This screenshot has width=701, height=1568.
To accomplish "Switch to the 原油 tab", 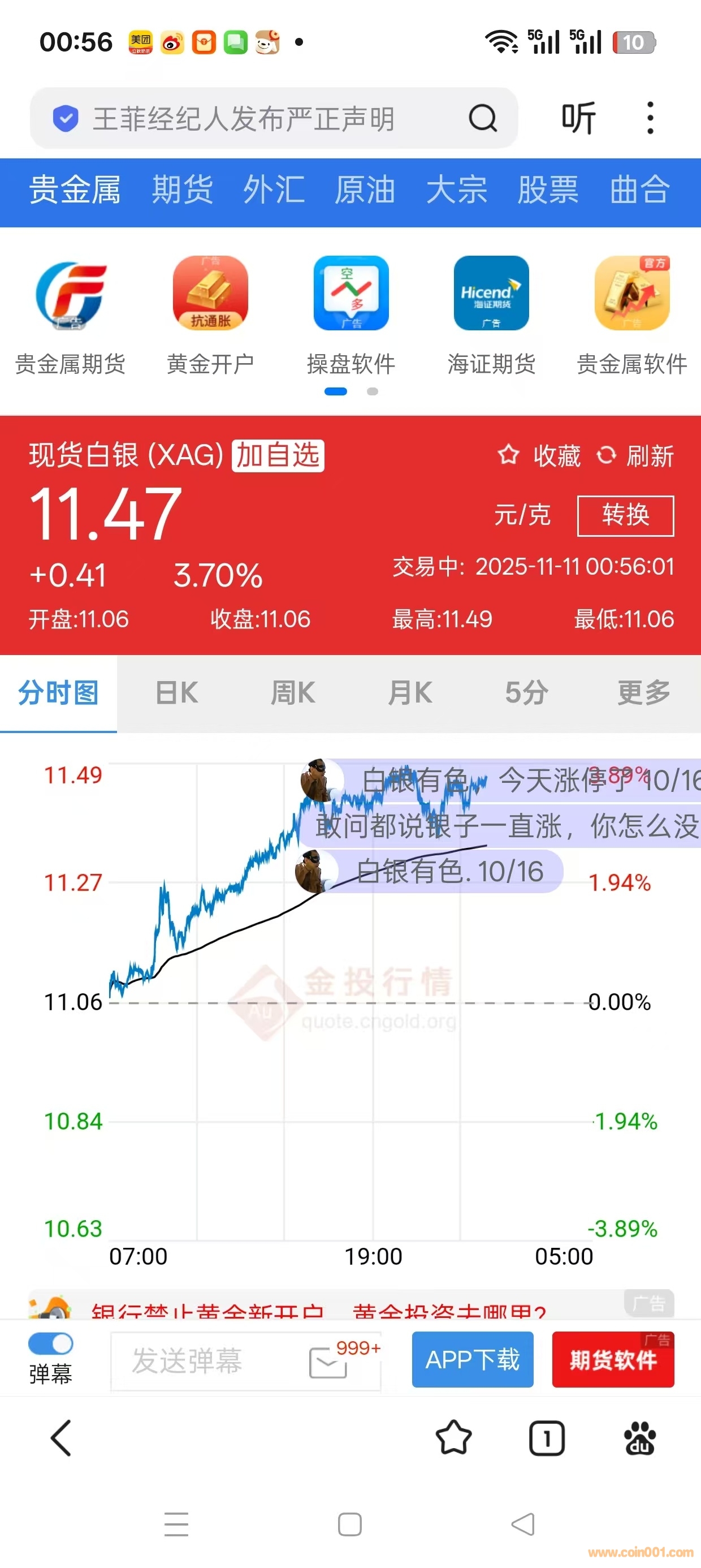I will click(x=365, y=190).
